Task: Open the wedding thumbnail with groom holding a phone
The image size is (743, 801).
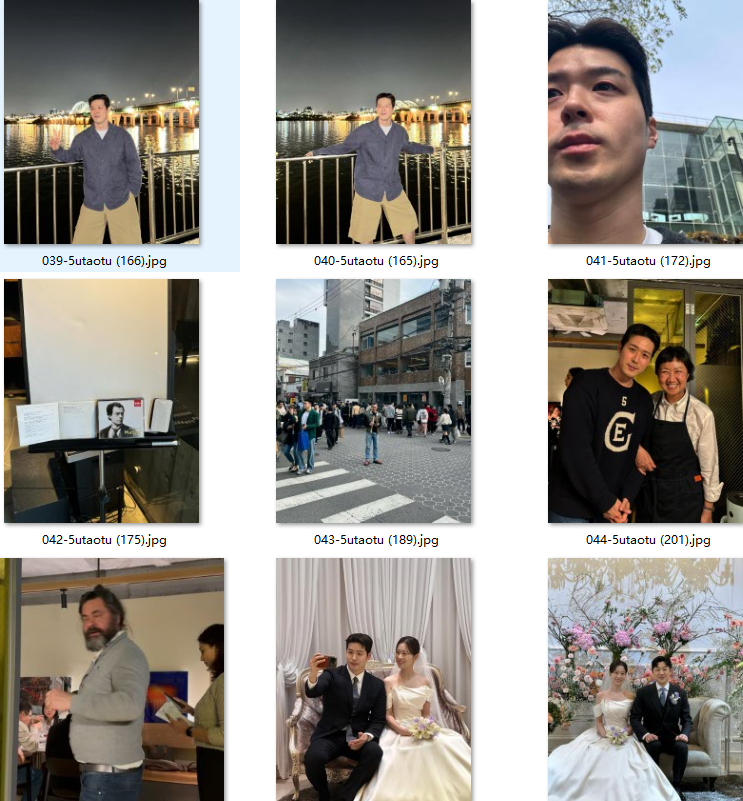Action: click(373, 680)
